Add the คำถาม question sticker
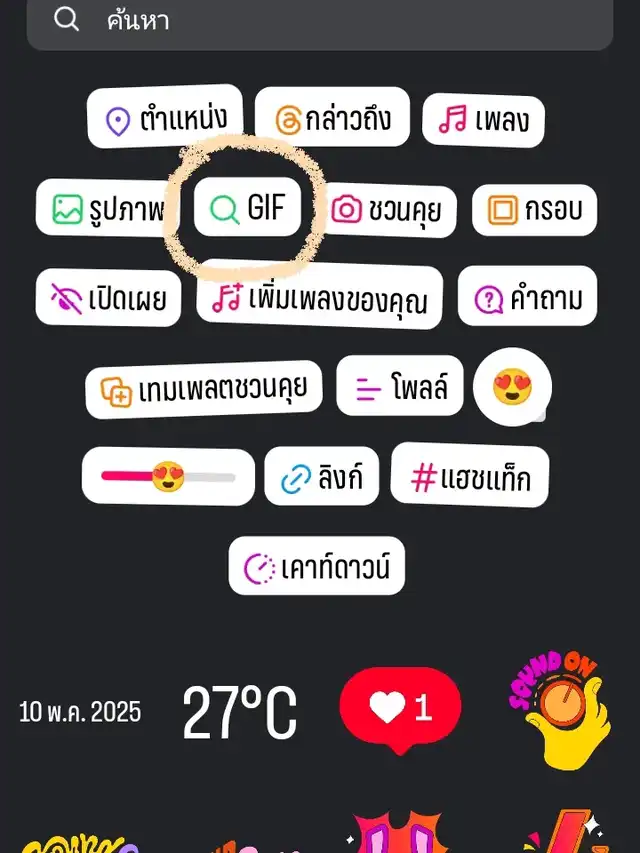This screenshot has height=853, width=640. (527, 298)
